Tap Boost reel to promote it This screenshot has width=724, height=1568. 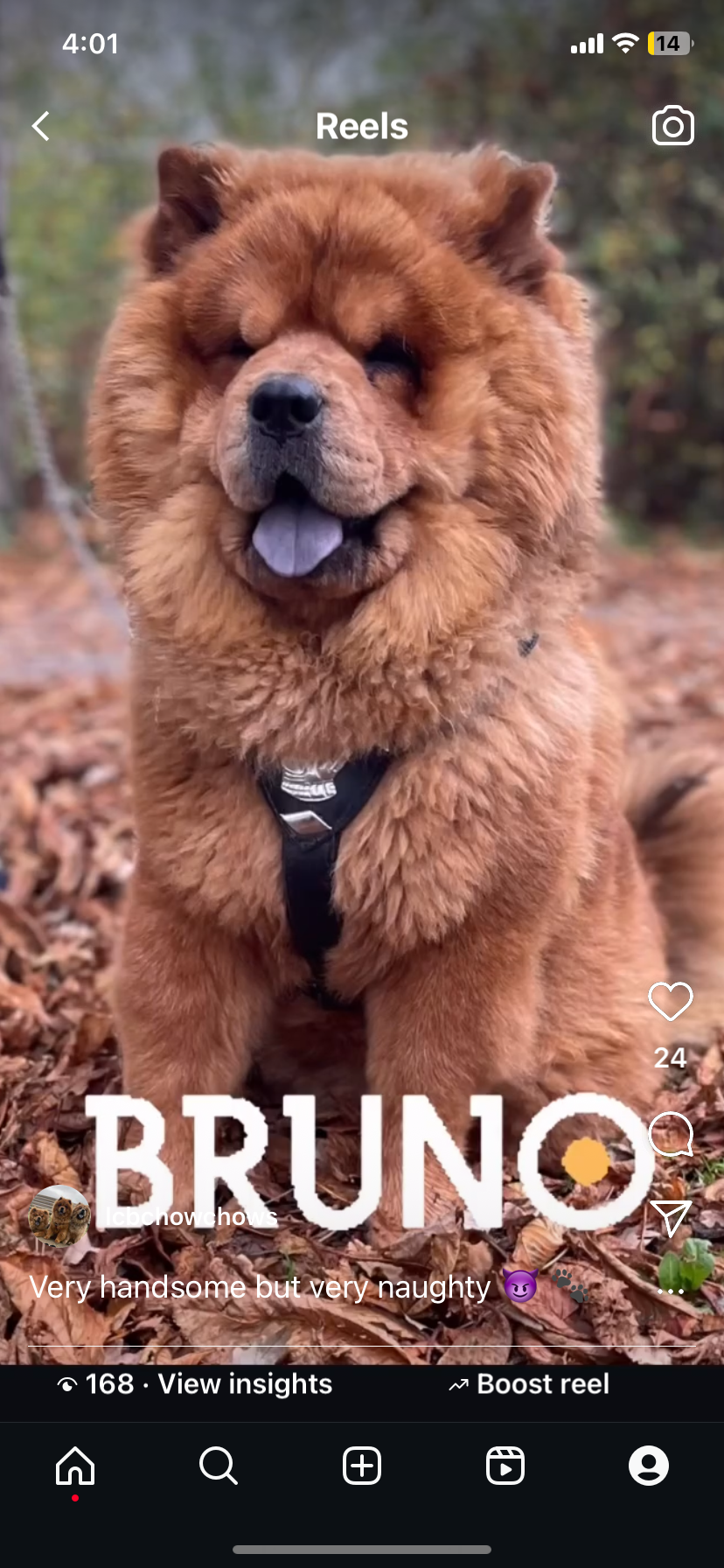tap(530, 1384)
